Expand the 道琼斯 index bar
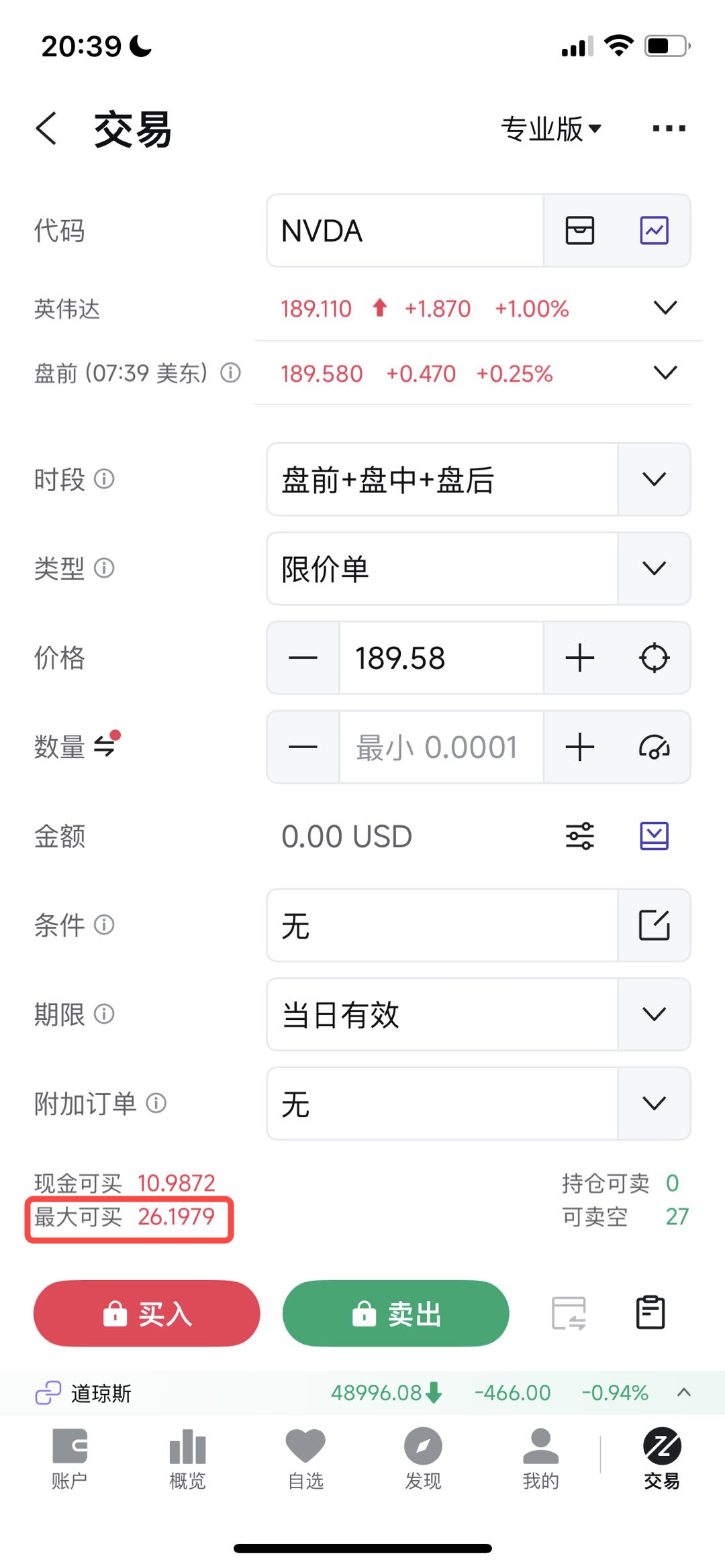This screenshot has width=725, height=1568. (x=683, y=1392)
